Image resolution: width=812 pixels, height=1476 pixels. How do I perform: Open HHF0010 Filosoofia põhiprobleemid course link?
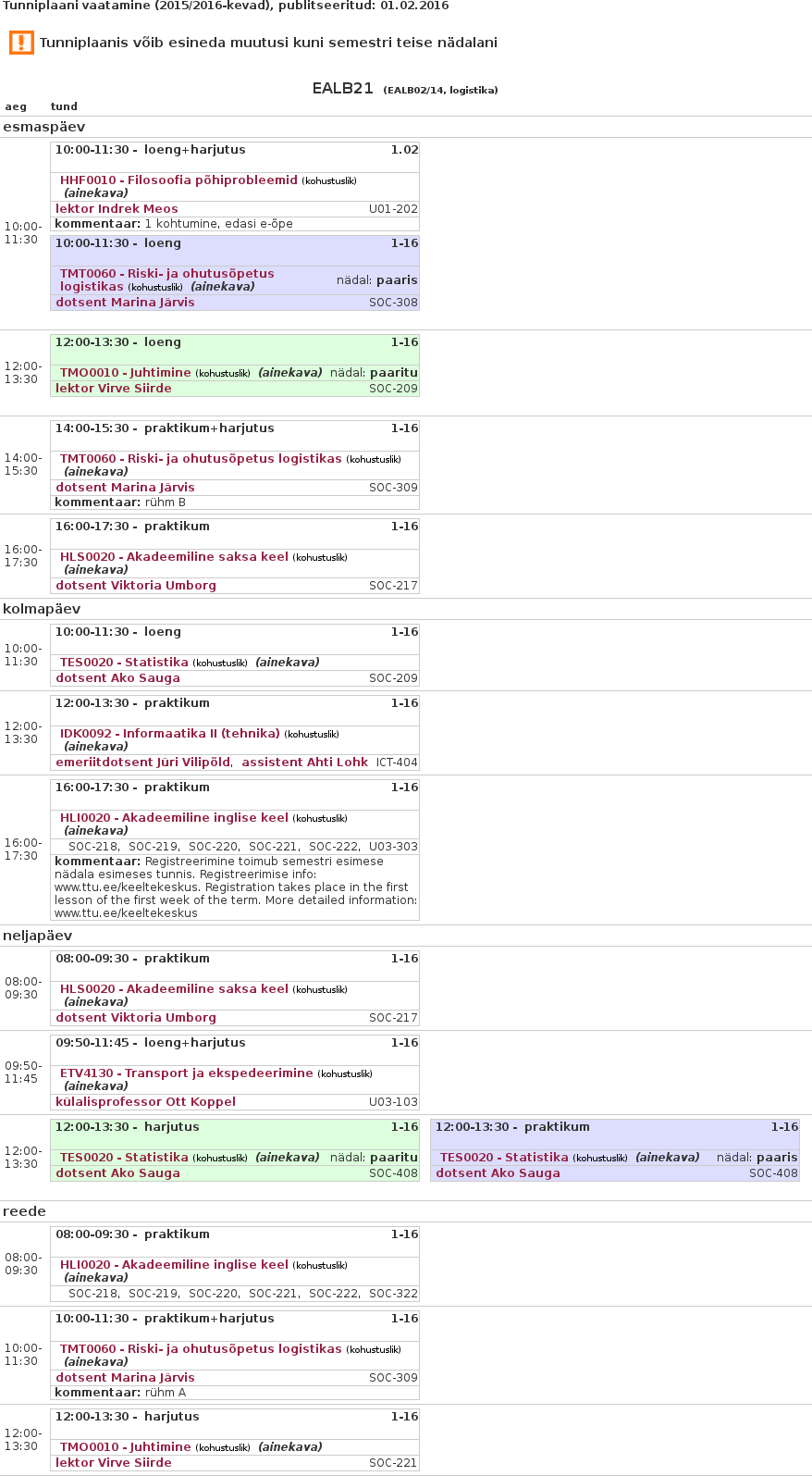[178, 180]
